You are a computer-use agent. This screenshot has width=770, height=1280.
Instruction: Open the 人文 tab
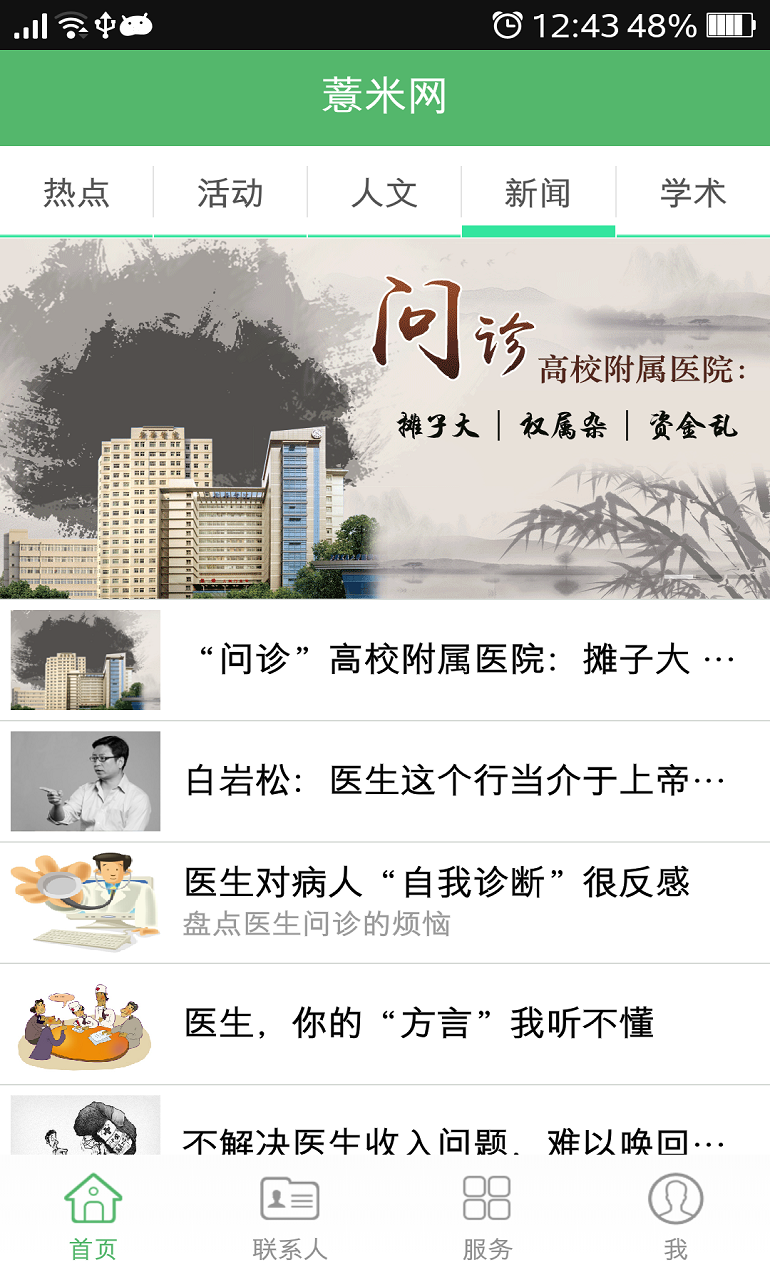[x=384, y=192]
